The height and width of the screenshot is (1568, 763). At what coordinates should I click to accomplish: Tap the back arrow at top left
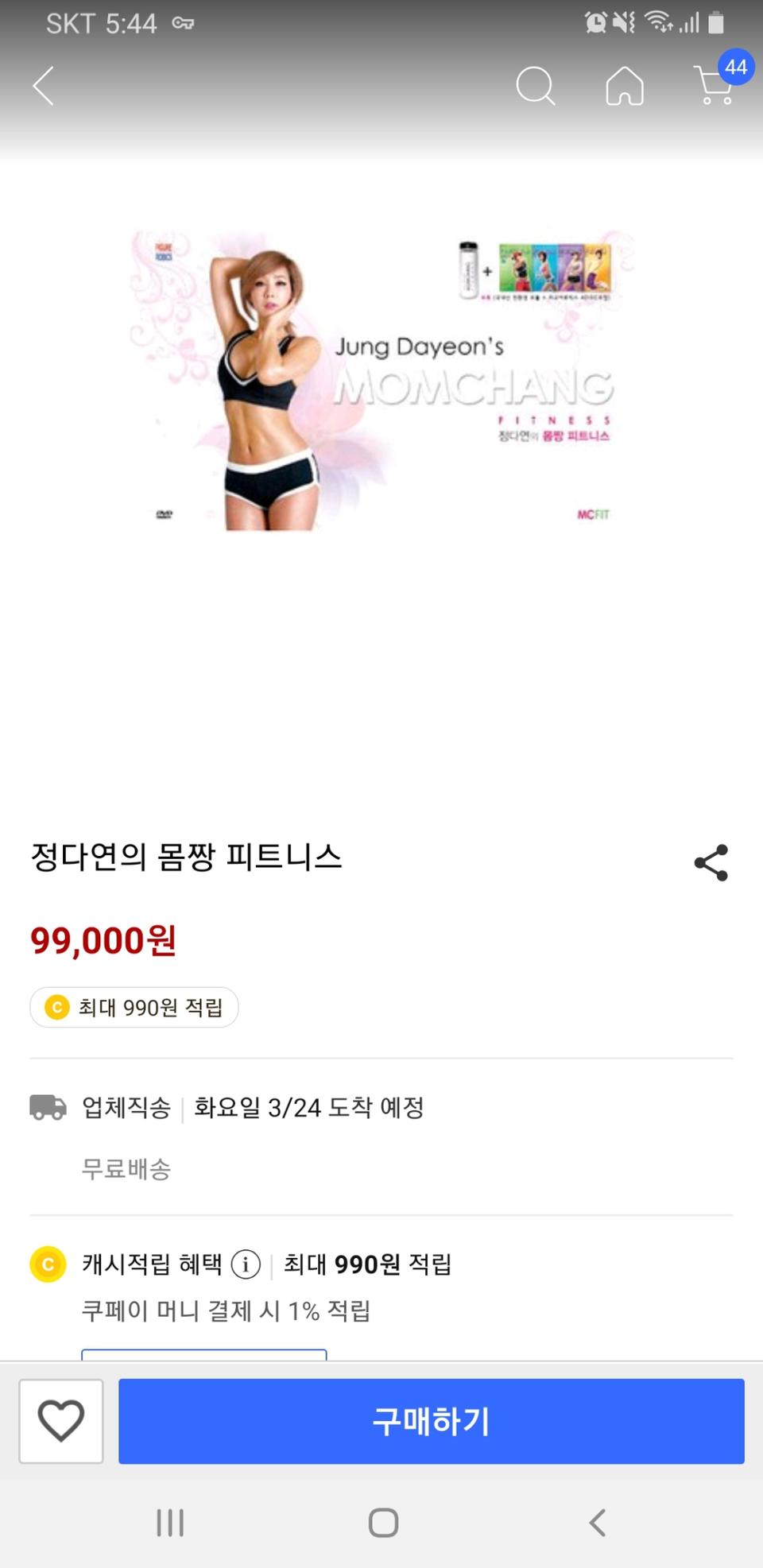(x=44, y=86)
